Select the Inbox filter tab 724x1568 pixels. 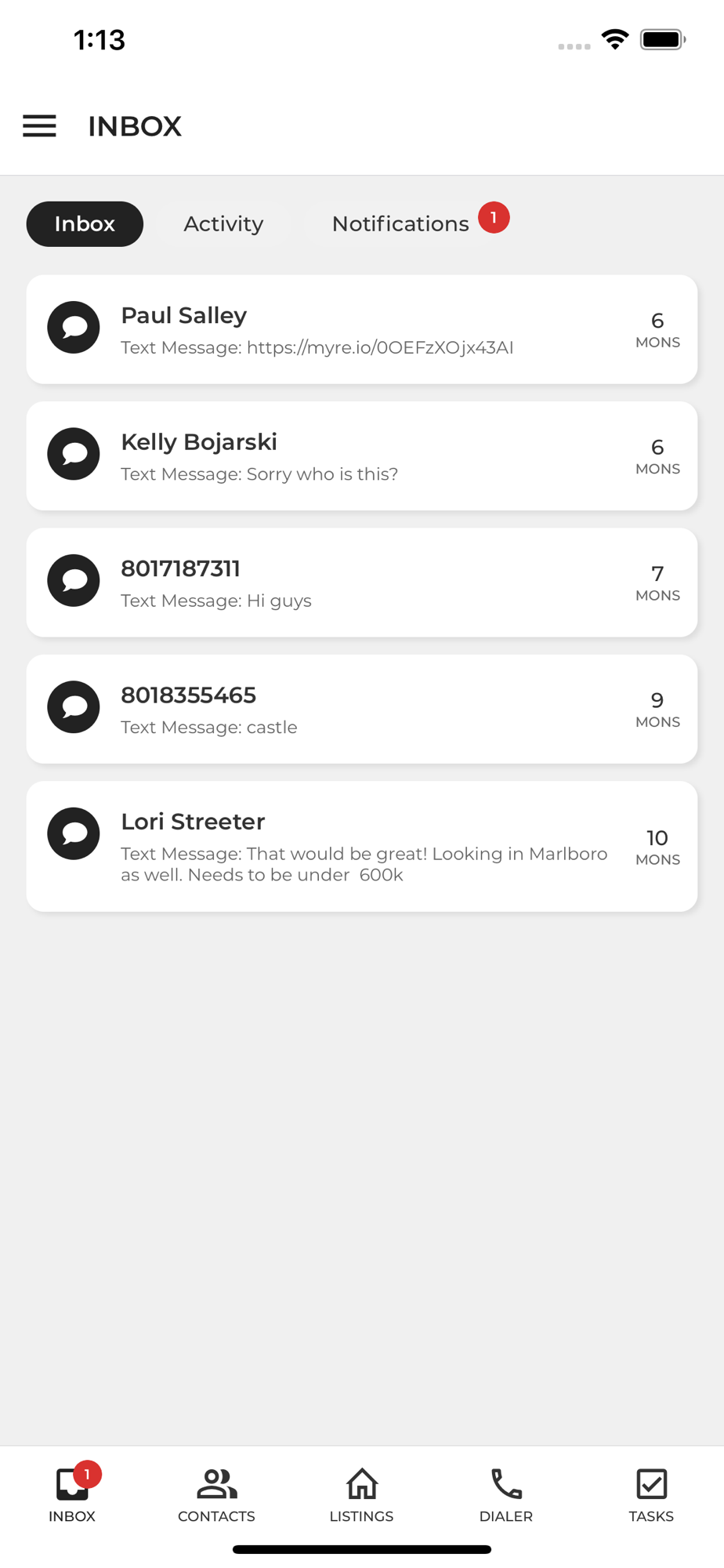tap(85, 224)
